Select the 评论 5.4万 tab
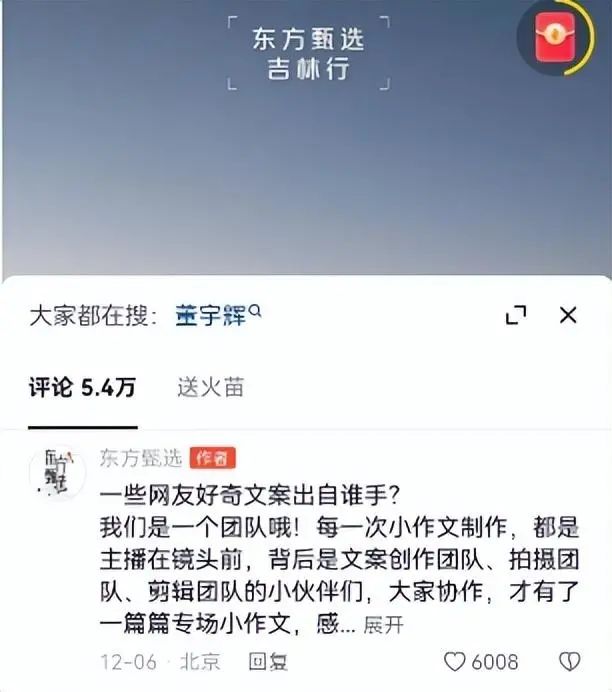 (x=82, y=387)
